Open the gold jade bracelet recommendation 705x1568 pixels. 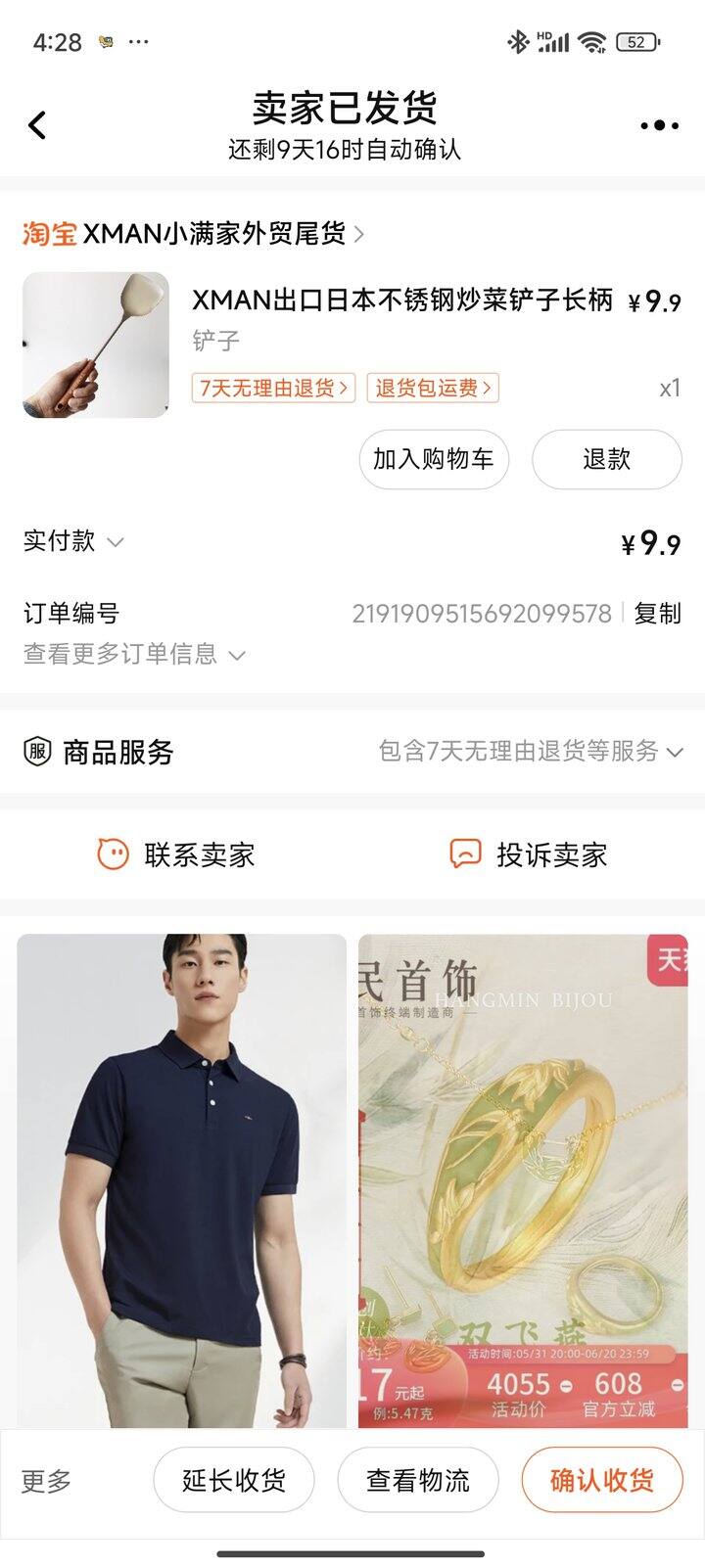[523, 1180]
